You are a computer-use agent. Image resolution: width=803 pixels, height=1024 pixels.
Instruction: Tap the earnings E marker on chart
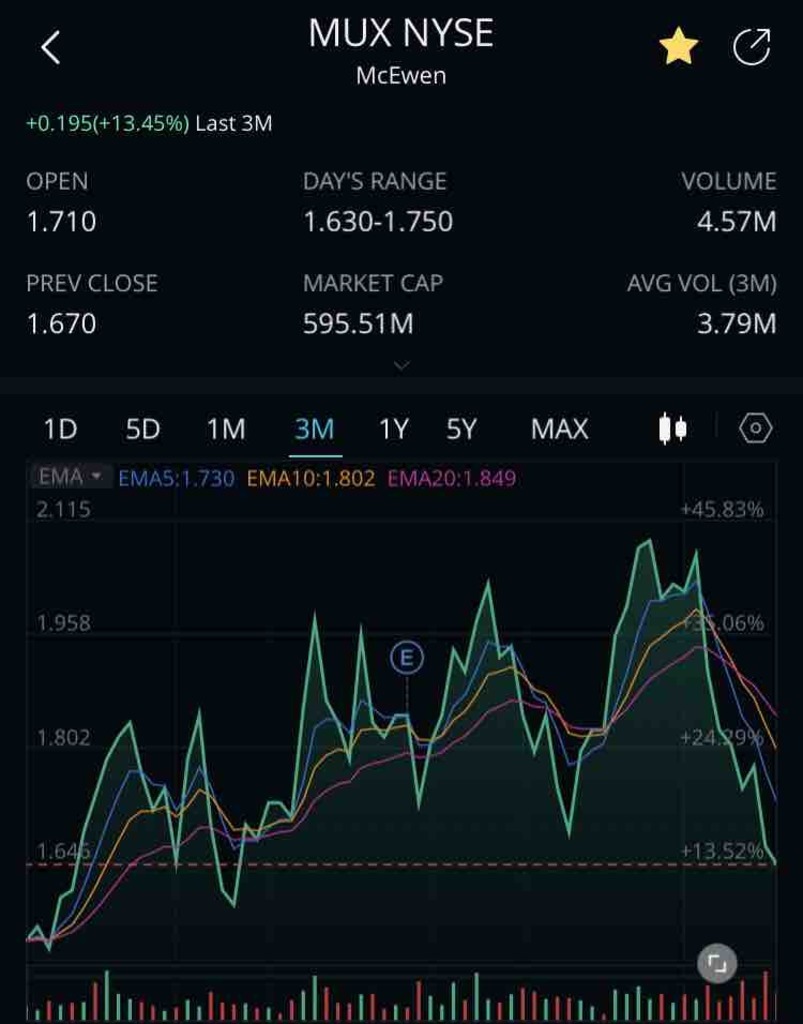point(407,657)
